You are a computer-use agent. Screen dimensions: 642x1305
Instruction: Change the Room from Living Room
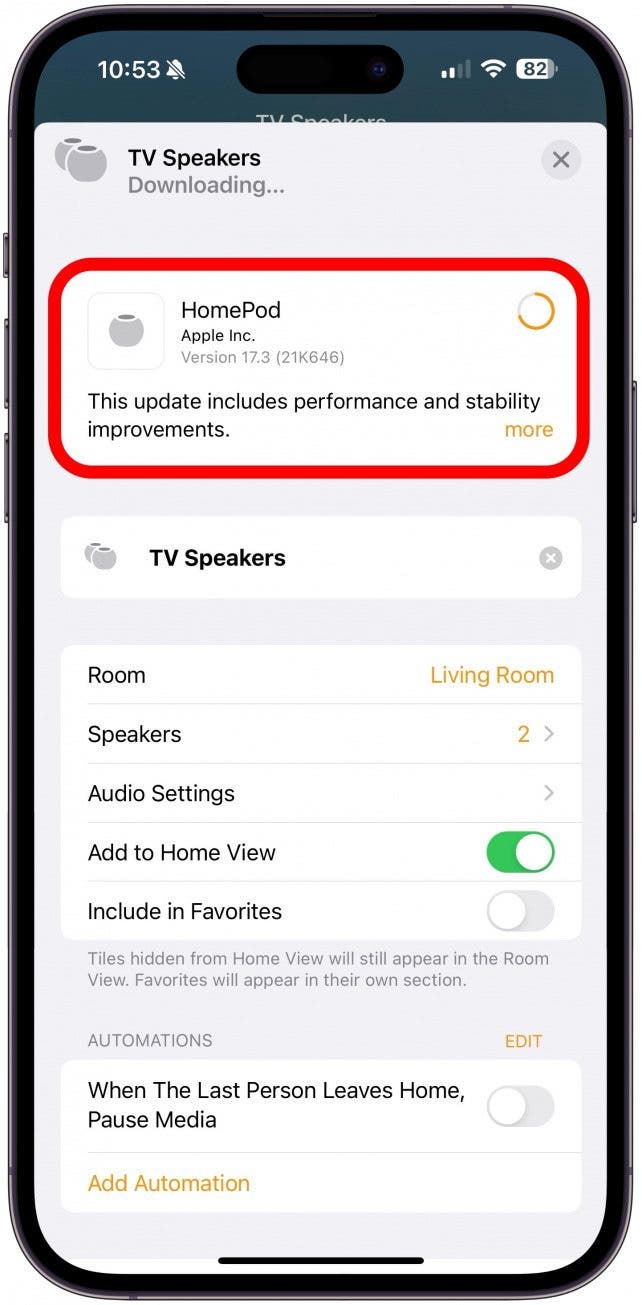(x=321, y=675)
